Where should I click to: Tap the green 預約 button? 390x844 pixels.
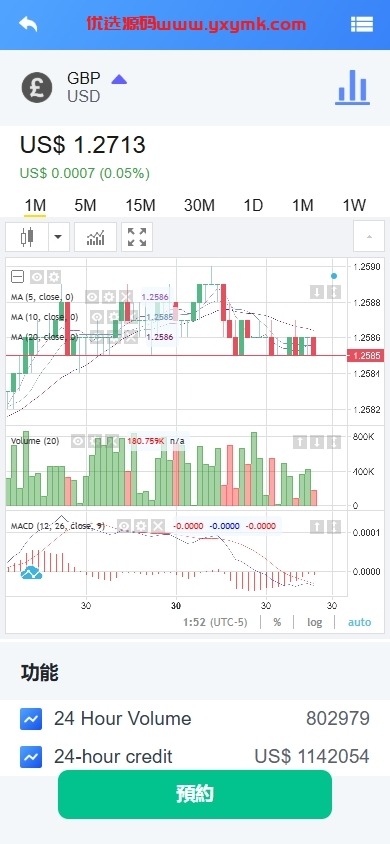point(195,794)
